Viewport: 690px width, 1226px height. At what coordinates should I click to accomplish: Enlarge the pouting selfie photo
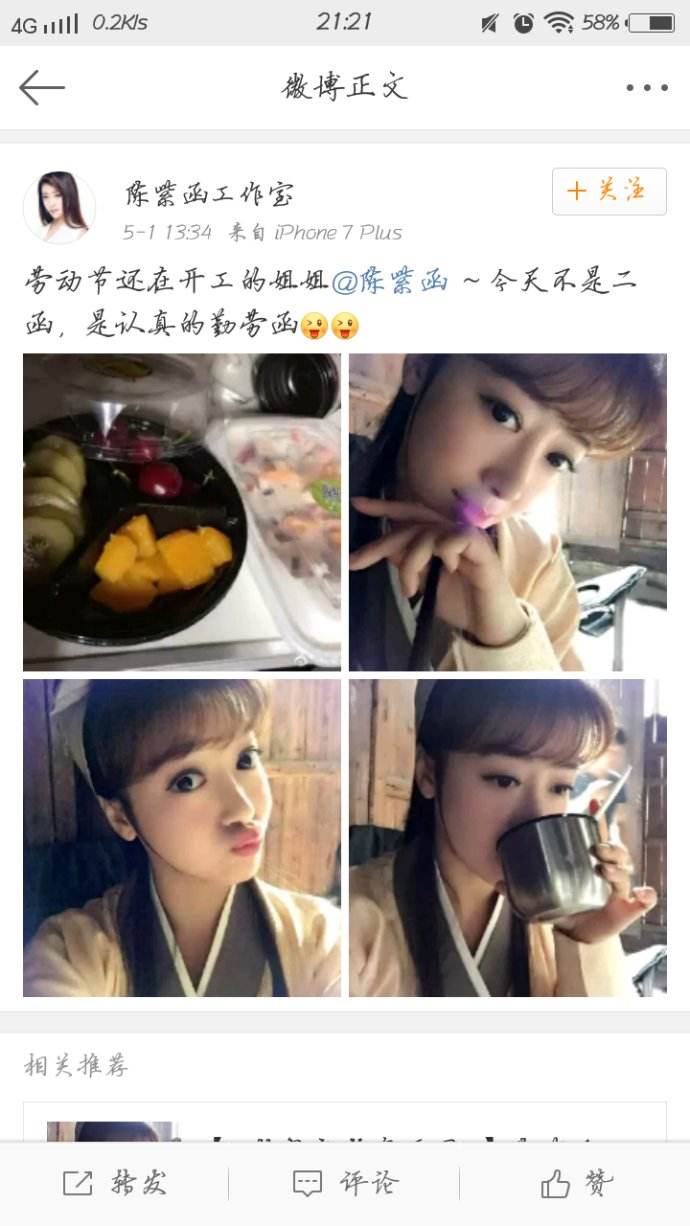tap(182, 837)
